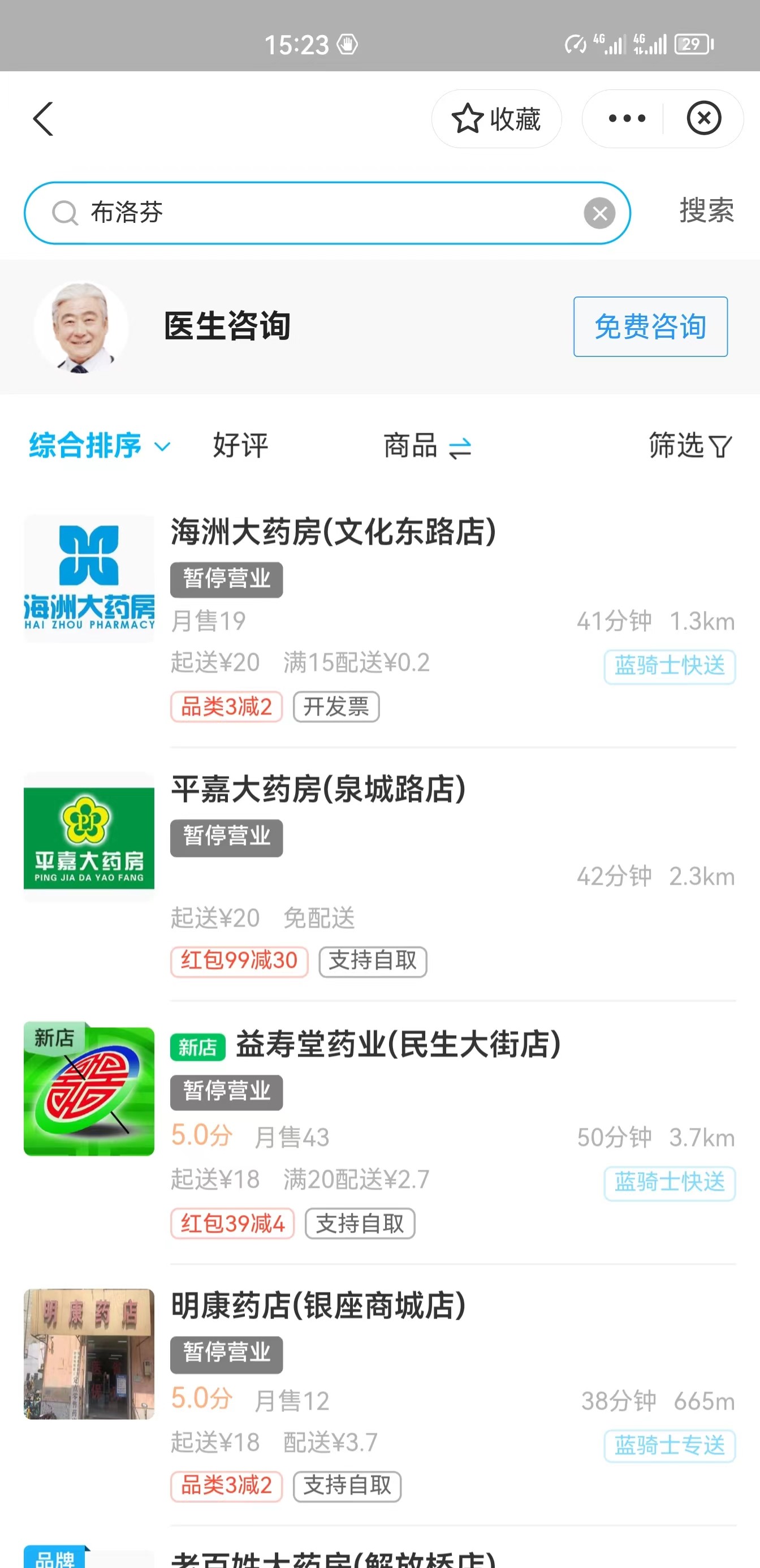The width and height of the screenshot is (760, 1568).
Task: Open 益寿堂药业(民生大街店) store
Action: tap(398, 1045)
